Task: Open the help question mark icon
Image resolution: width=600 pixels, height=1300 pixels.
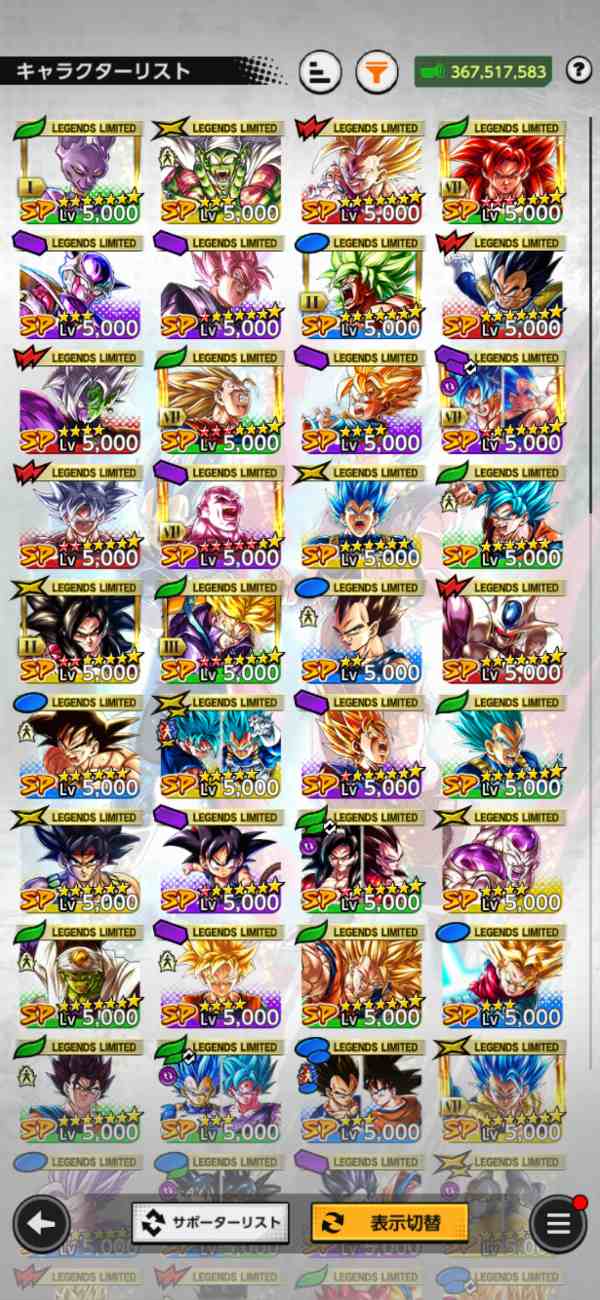Action: click(578, 70)
